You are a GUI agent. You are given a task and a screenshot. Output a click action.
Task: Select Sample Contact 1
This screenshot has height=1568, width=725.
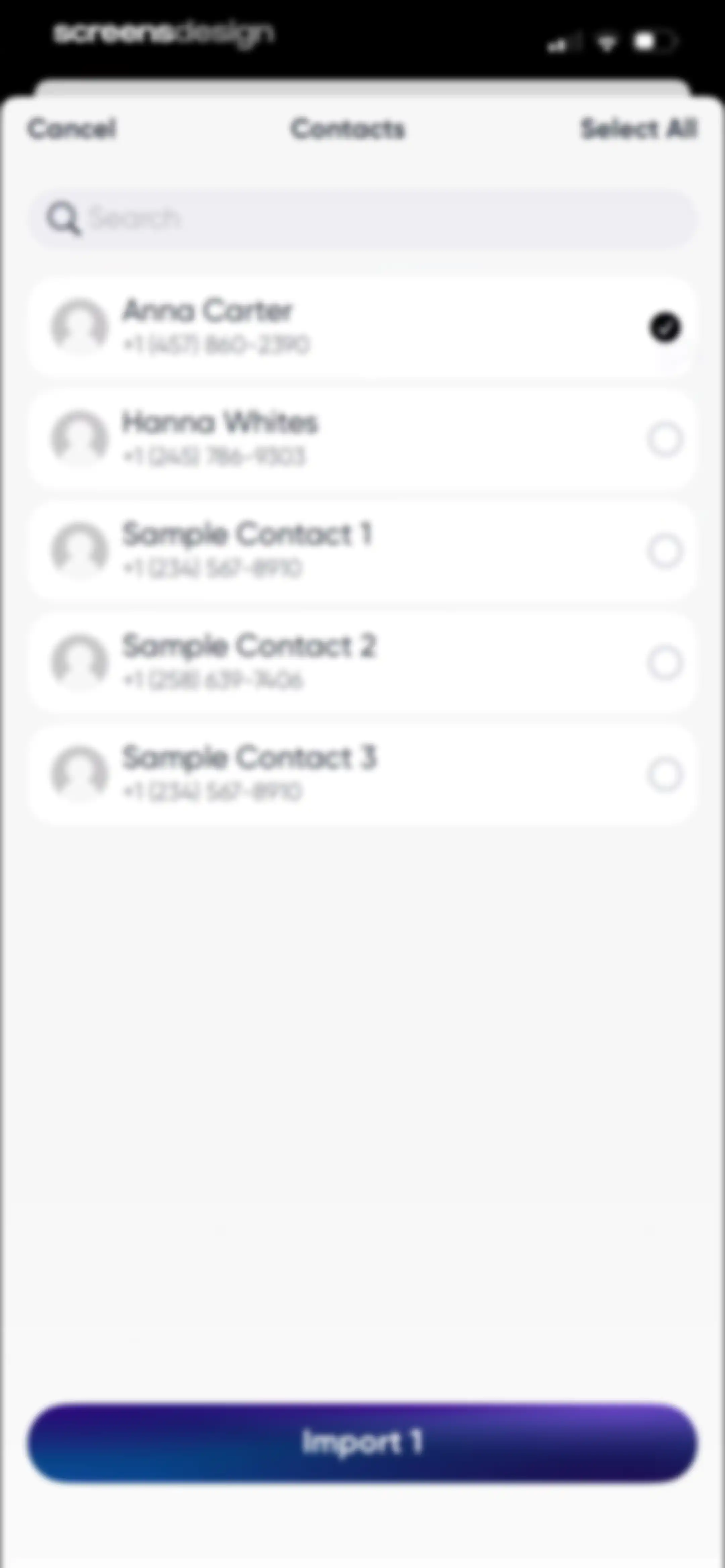[665, 551]
